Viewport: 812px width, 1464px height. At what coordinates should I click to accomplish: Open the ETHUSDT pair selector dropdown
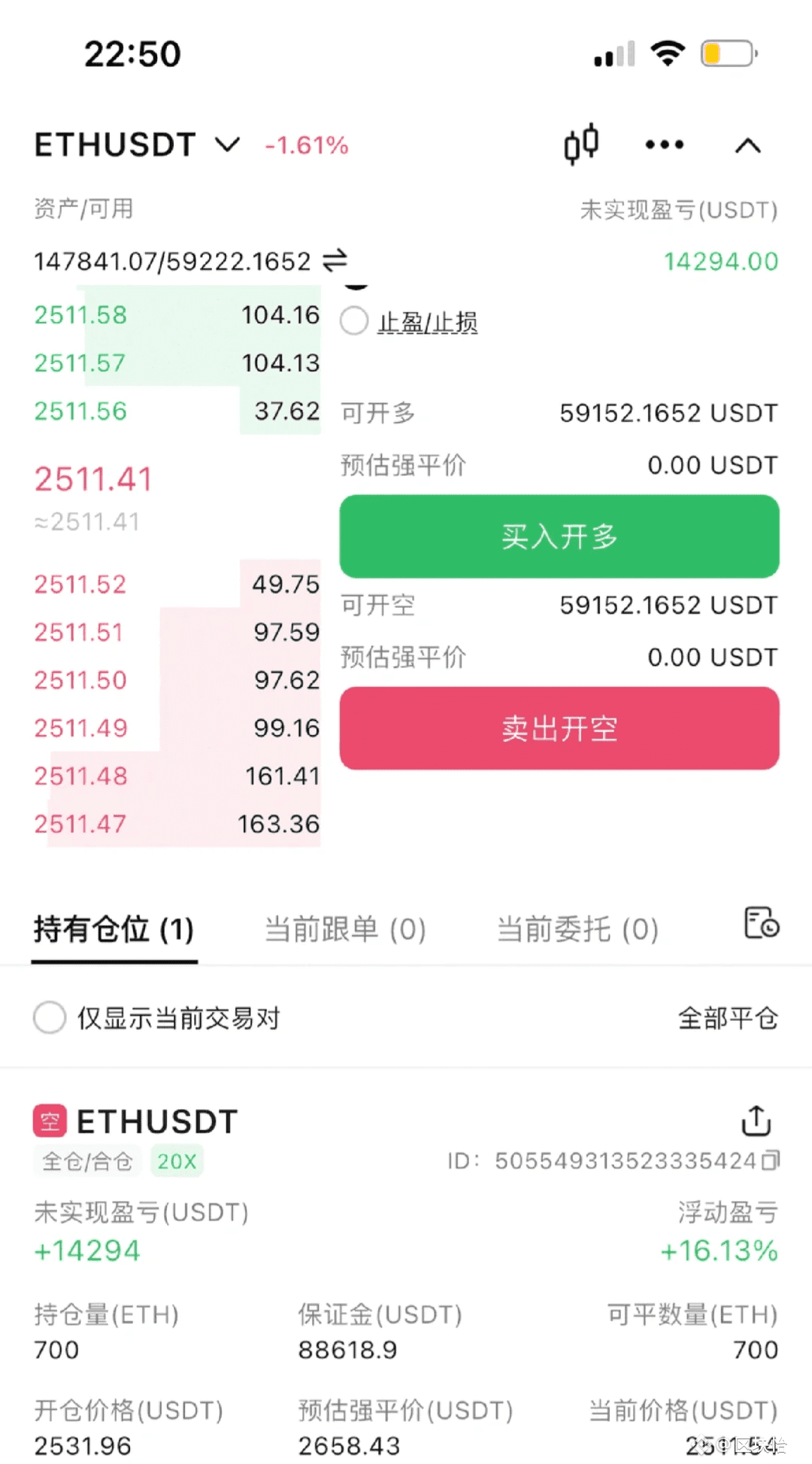(x=137, y=144)
